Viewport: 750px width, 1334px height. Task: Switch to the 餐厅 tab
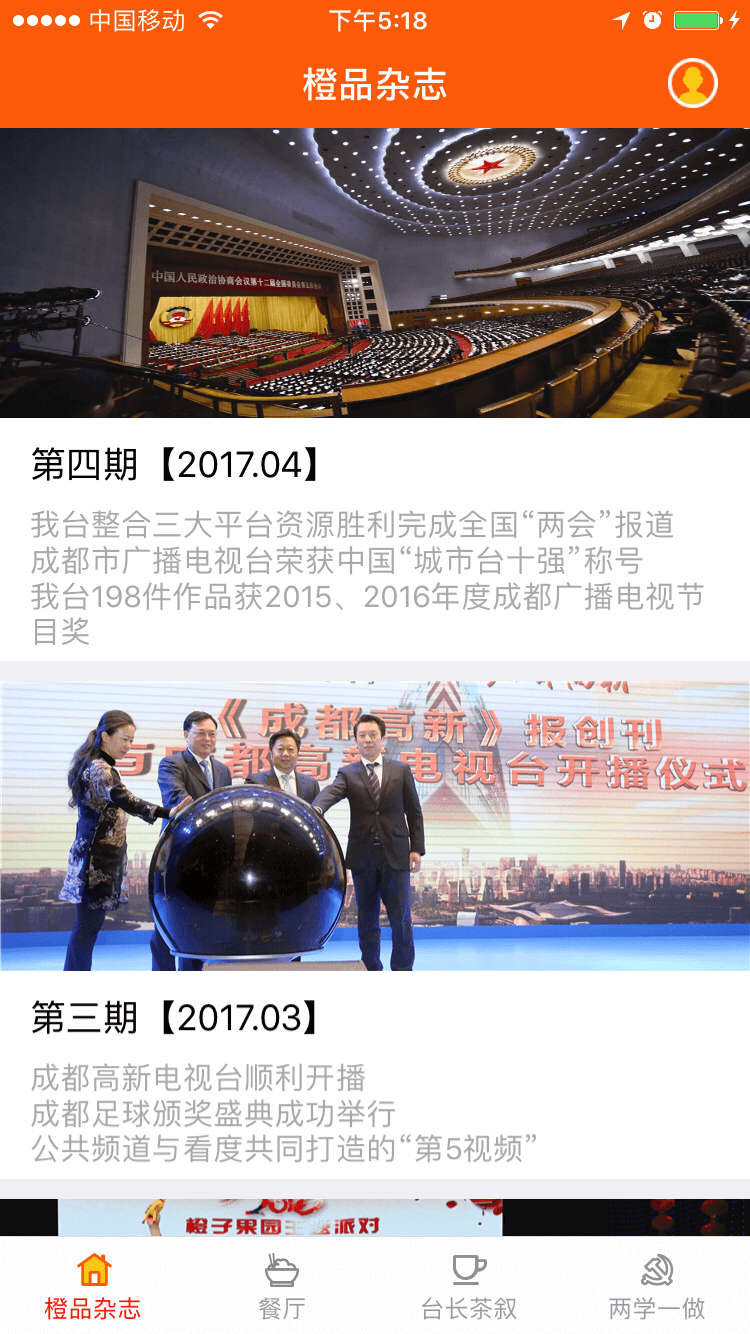click(x=281, y=1286)
